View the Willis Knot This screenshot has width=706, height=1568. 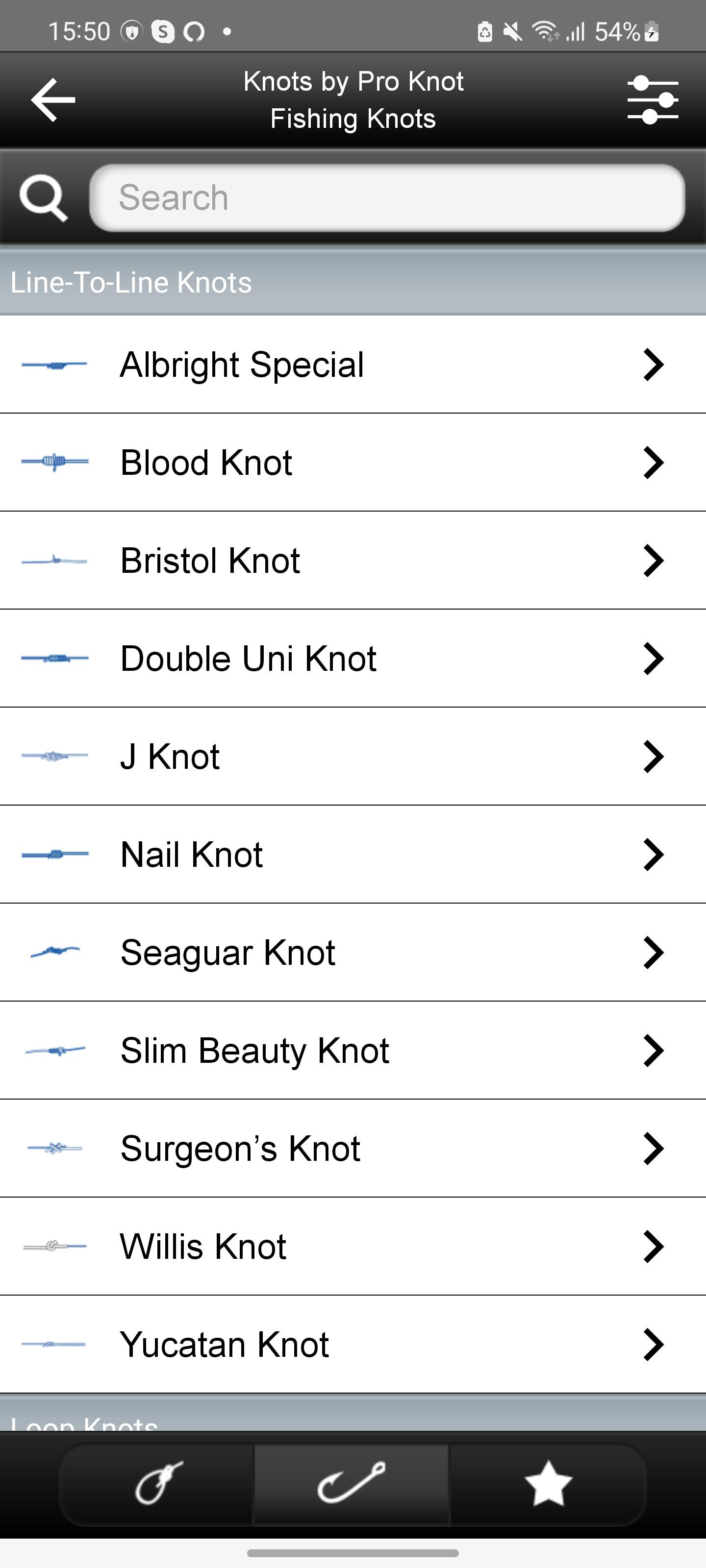tap(353, 1247)
